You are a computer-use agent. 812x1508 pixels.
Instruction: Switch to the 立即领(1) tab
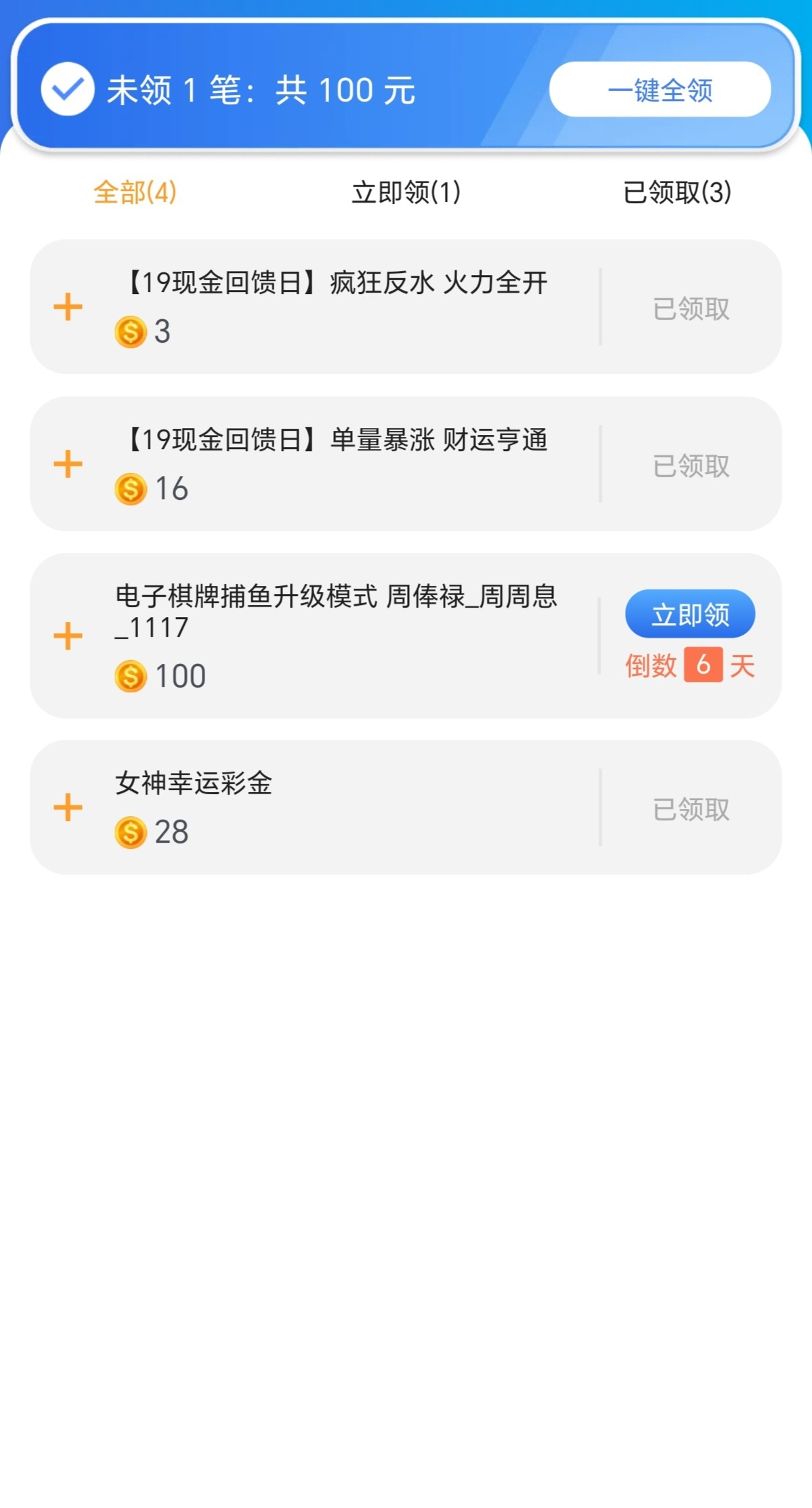406,192
